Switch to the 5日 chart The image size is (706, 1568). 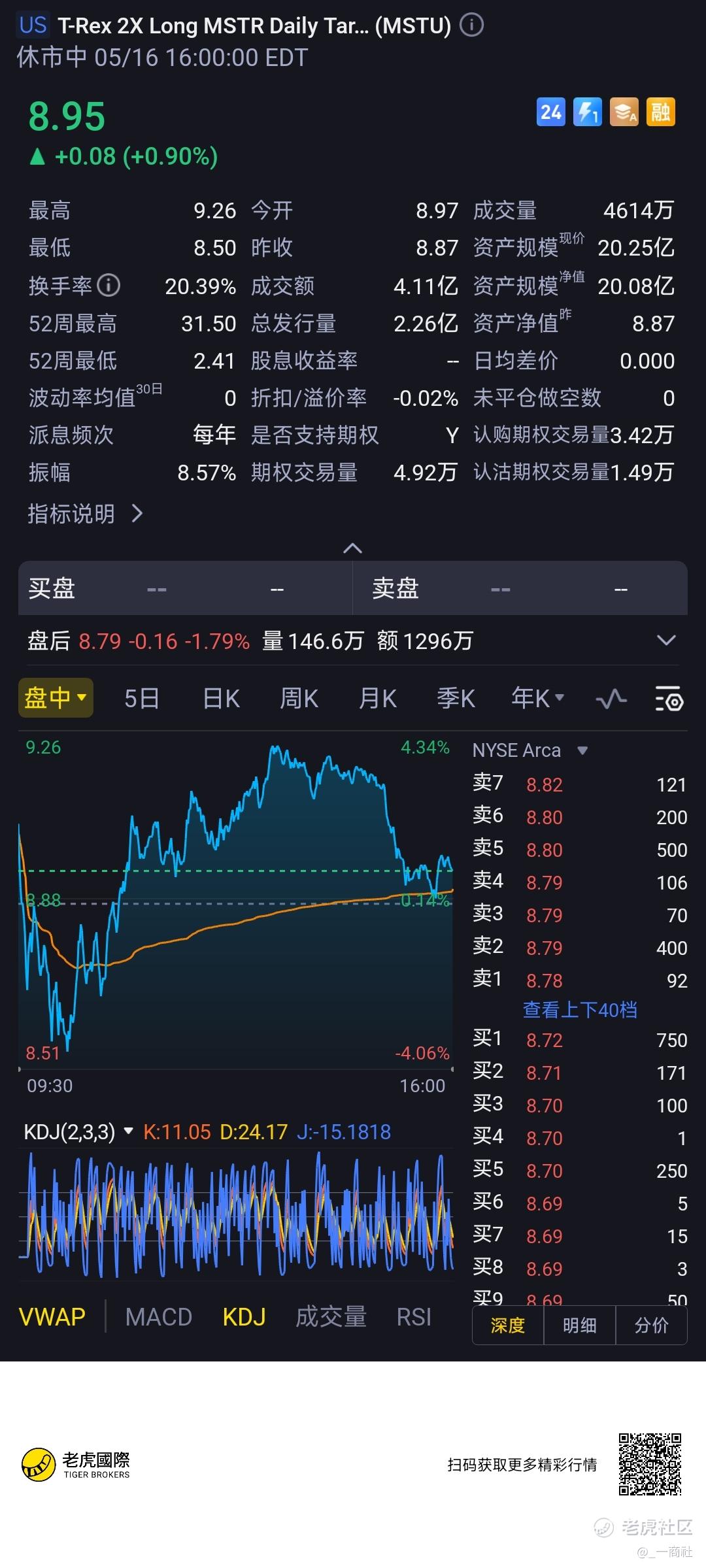point(142,698)
